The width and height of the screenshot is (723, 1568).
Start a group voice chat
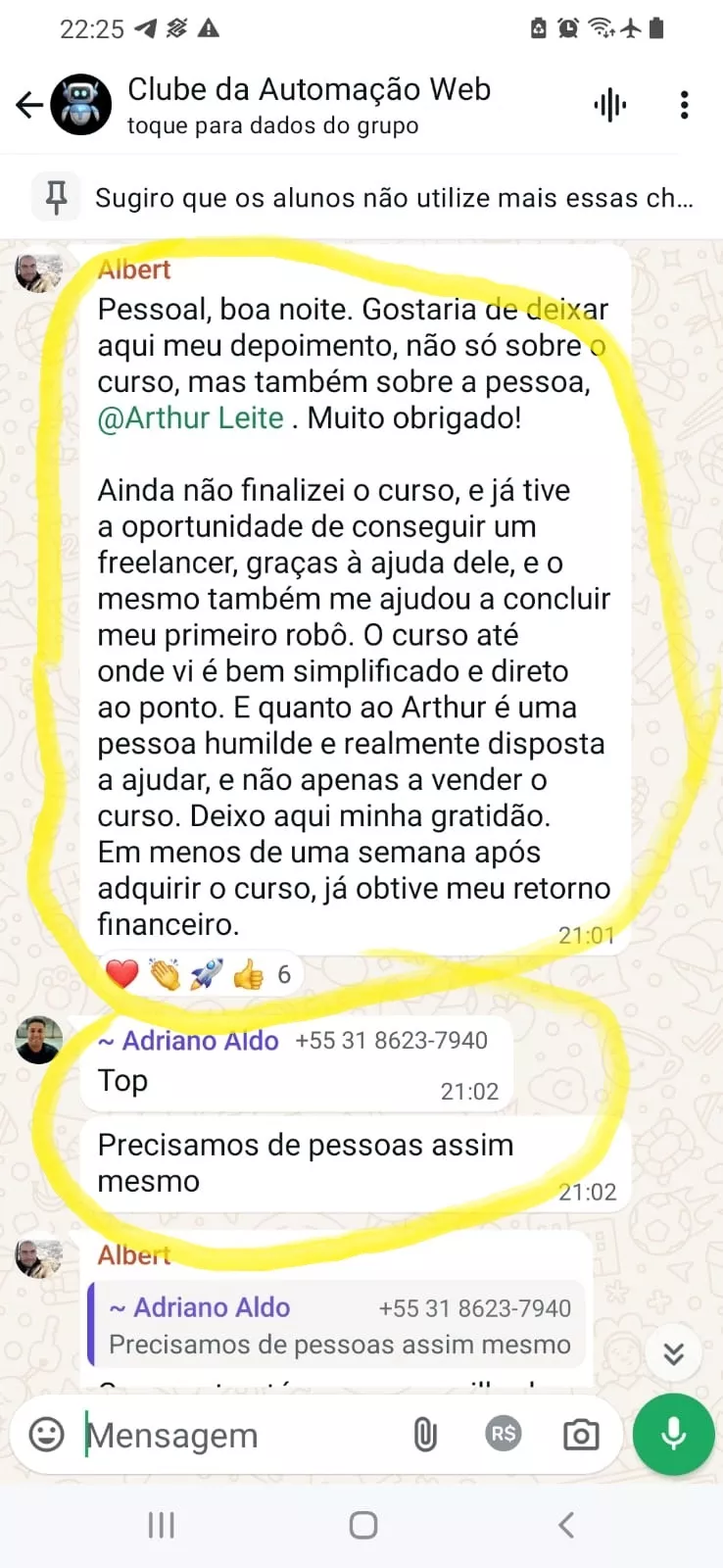click(609, 105)
